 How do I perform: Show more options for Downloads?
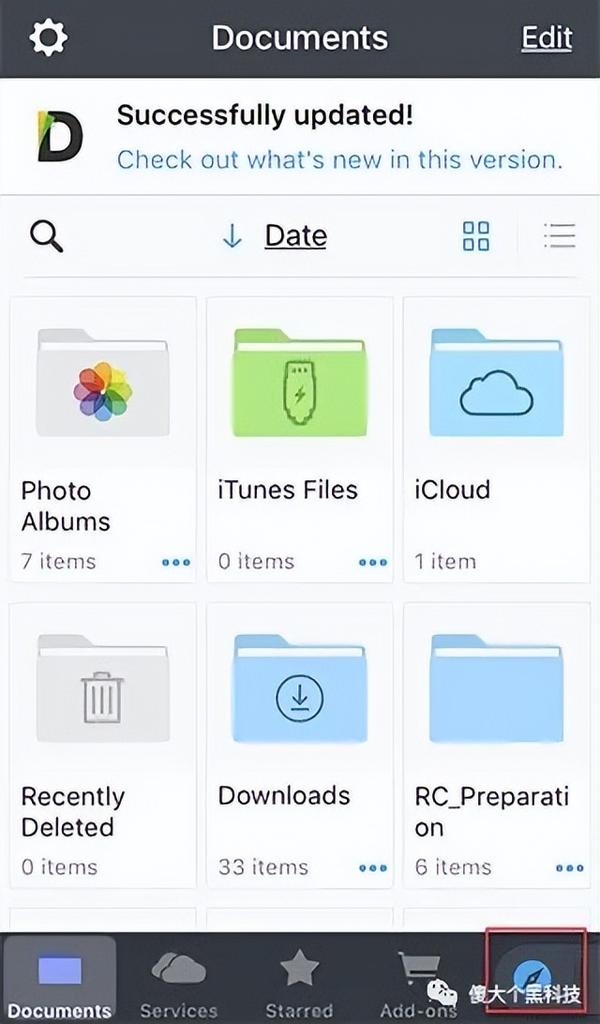[373, 868]
